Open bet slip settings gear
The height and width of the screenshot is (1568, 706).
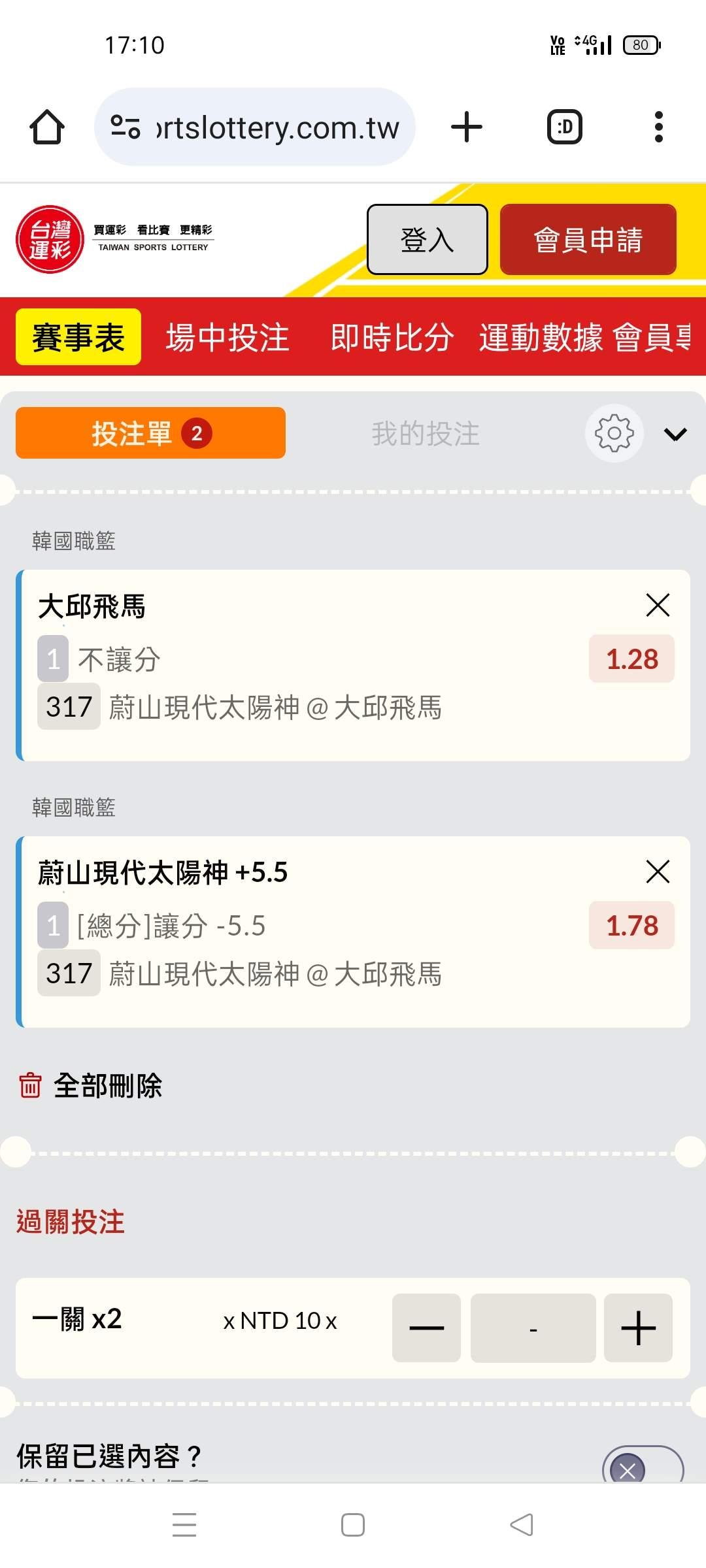point(614,433)
